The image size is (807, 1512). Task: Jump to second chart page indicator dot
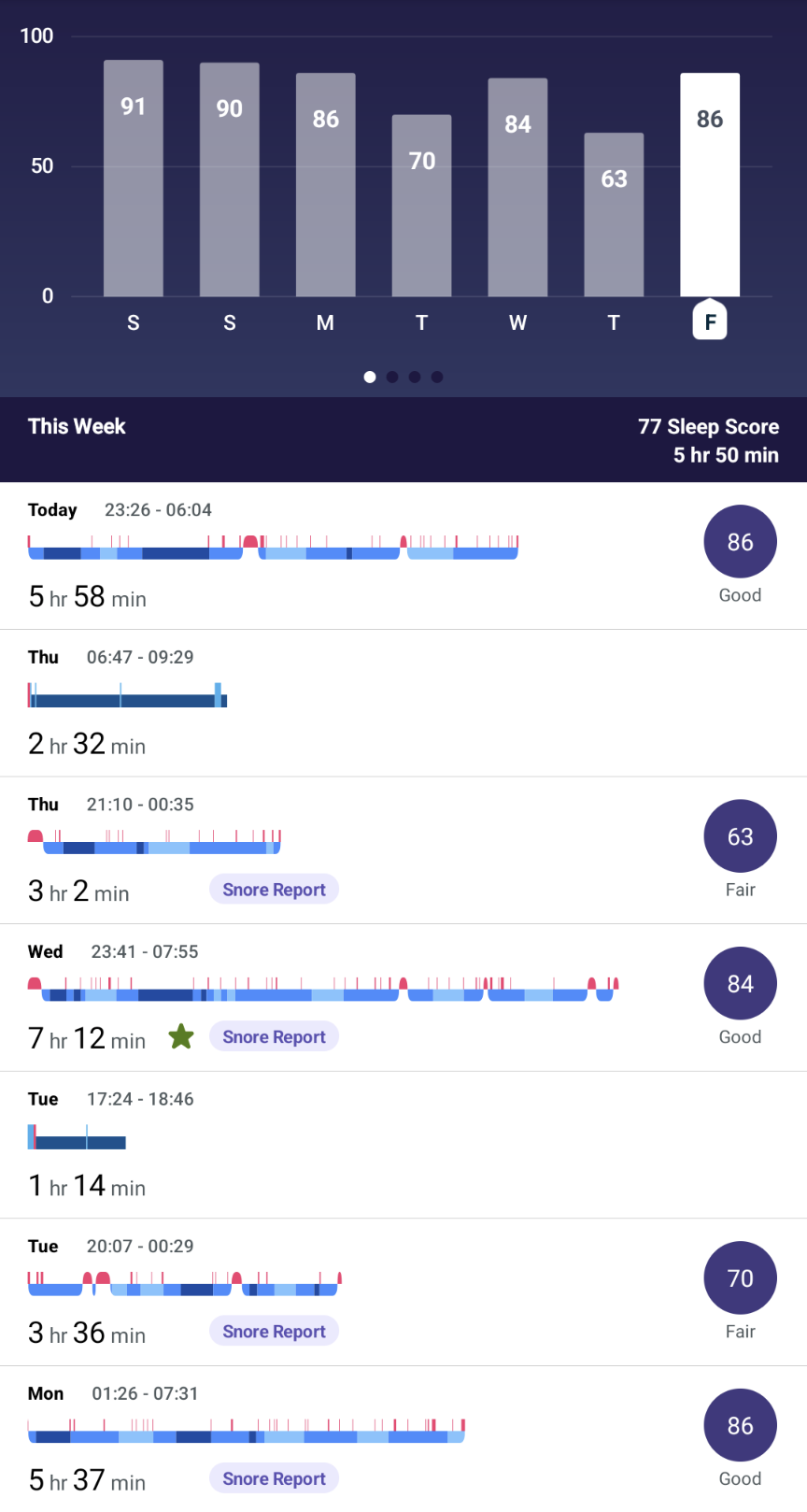pyautogui.click(x=392, y=377)
